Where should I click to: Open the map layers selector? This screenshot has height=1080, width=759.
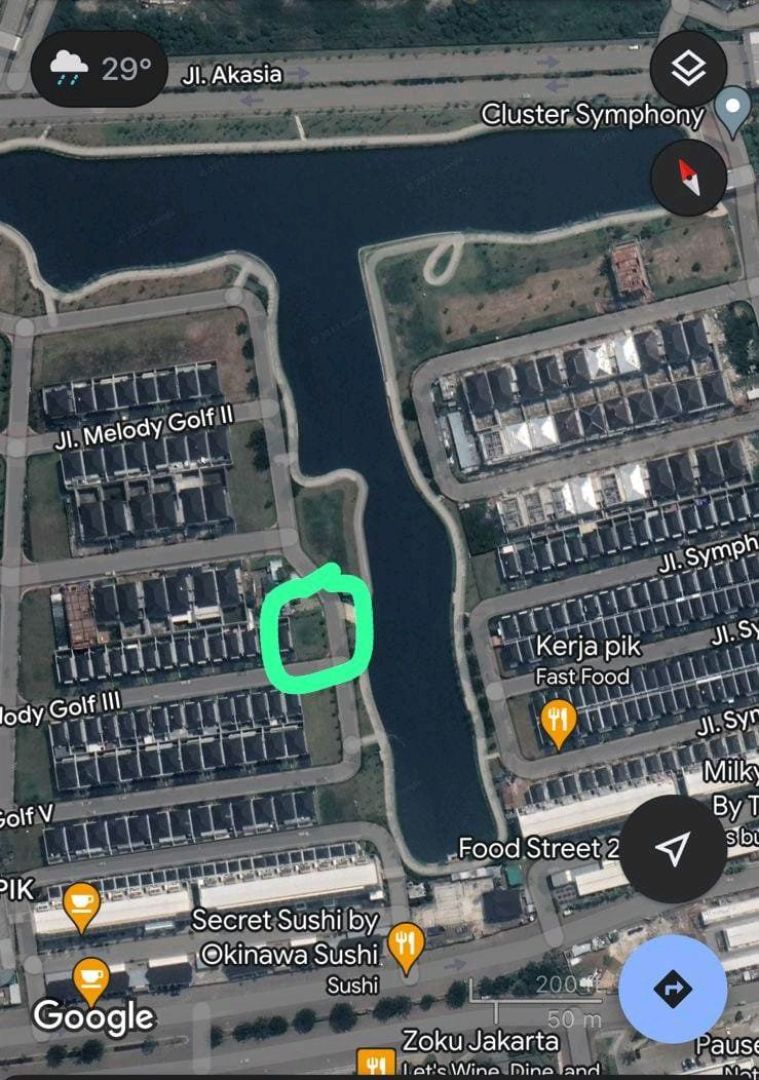click(688, 69)
